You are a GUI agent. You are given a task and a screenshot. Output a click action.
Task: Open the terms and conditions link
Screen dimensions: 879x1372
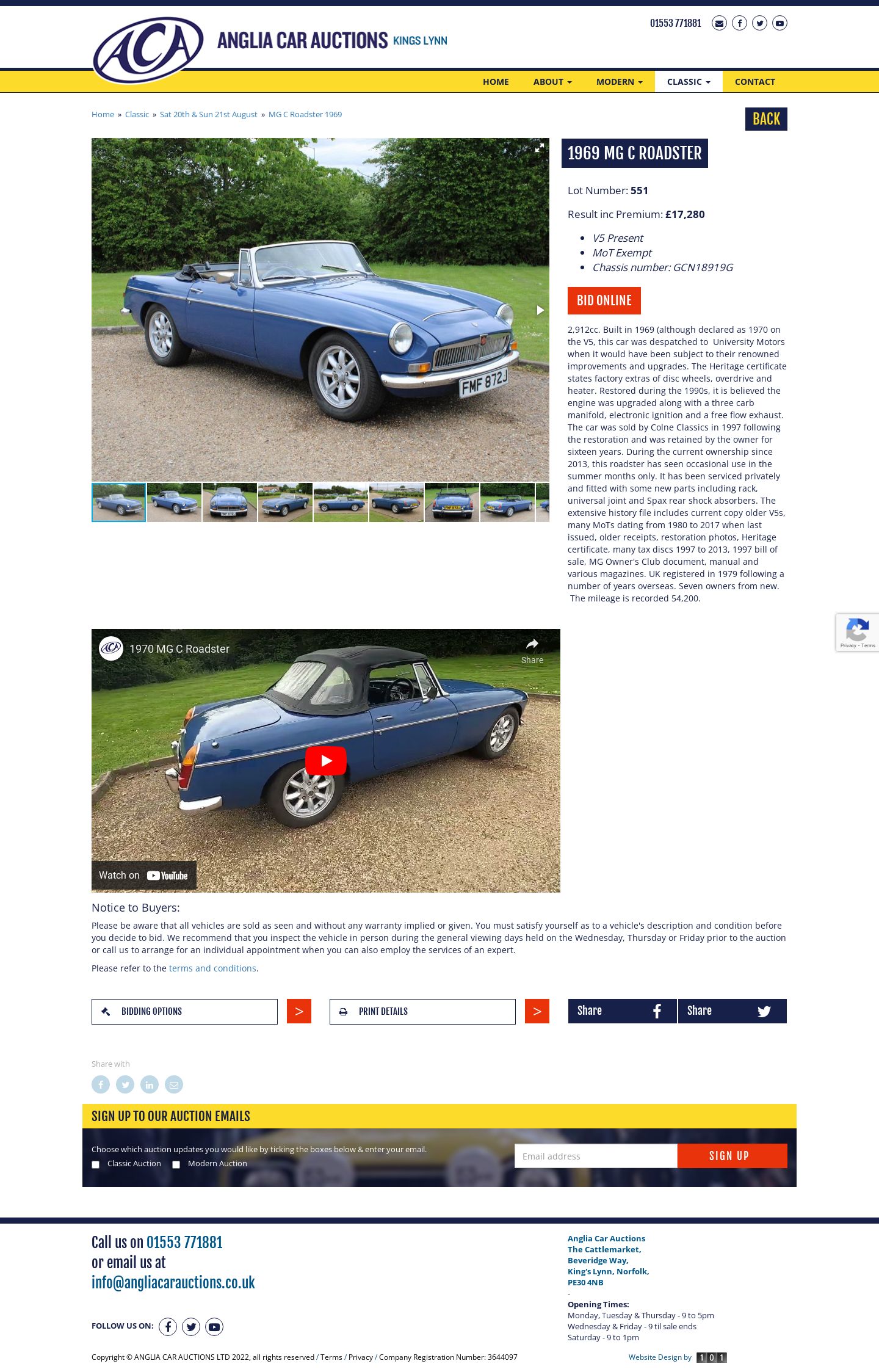click(x=212, y=968)
